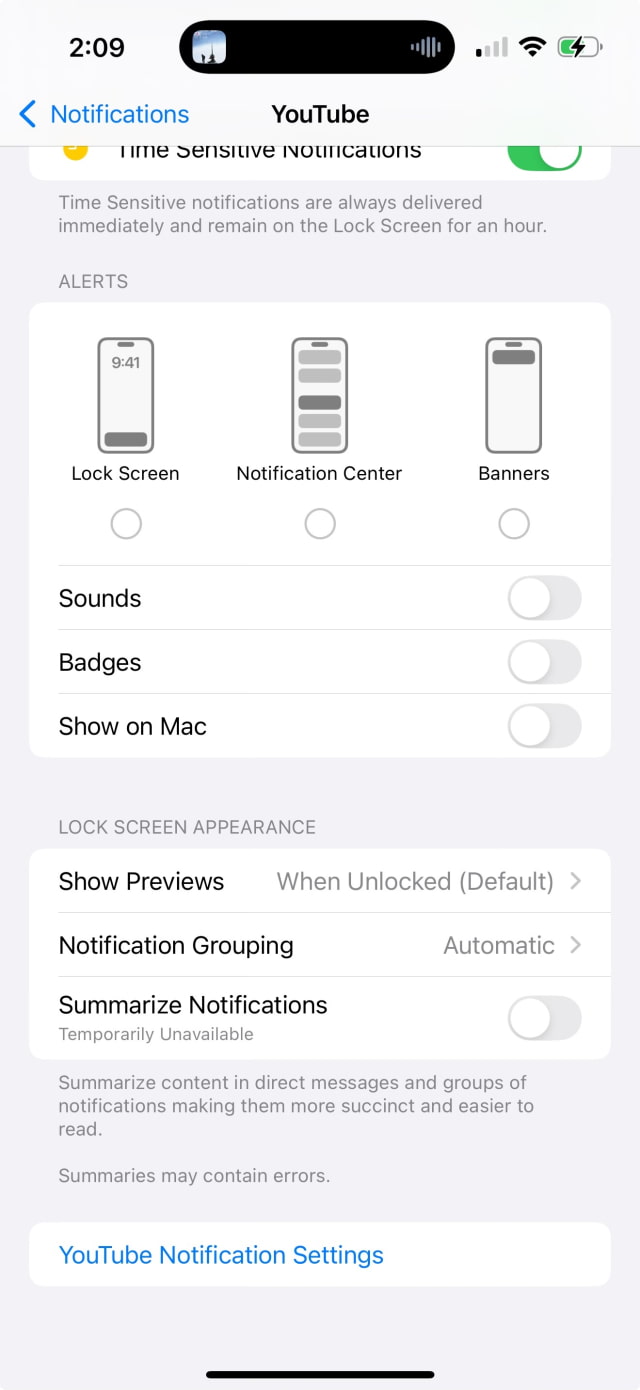
Task: Tap the Dynamic Island now-playing activity
Action: [317, 47]
